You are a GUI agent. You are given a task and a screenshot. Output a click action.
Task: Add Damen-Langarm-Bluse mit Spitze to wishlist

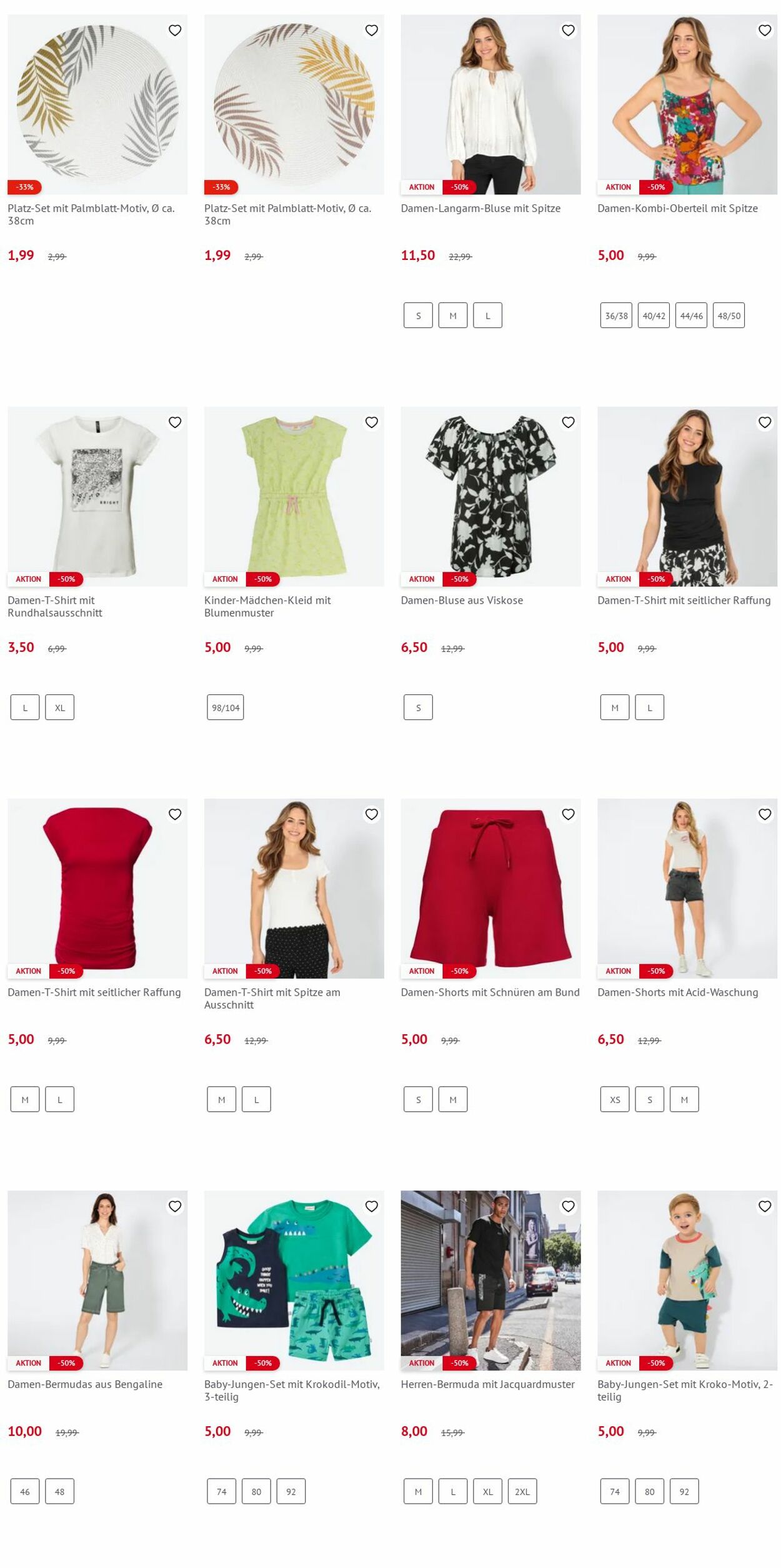point(567,30)
